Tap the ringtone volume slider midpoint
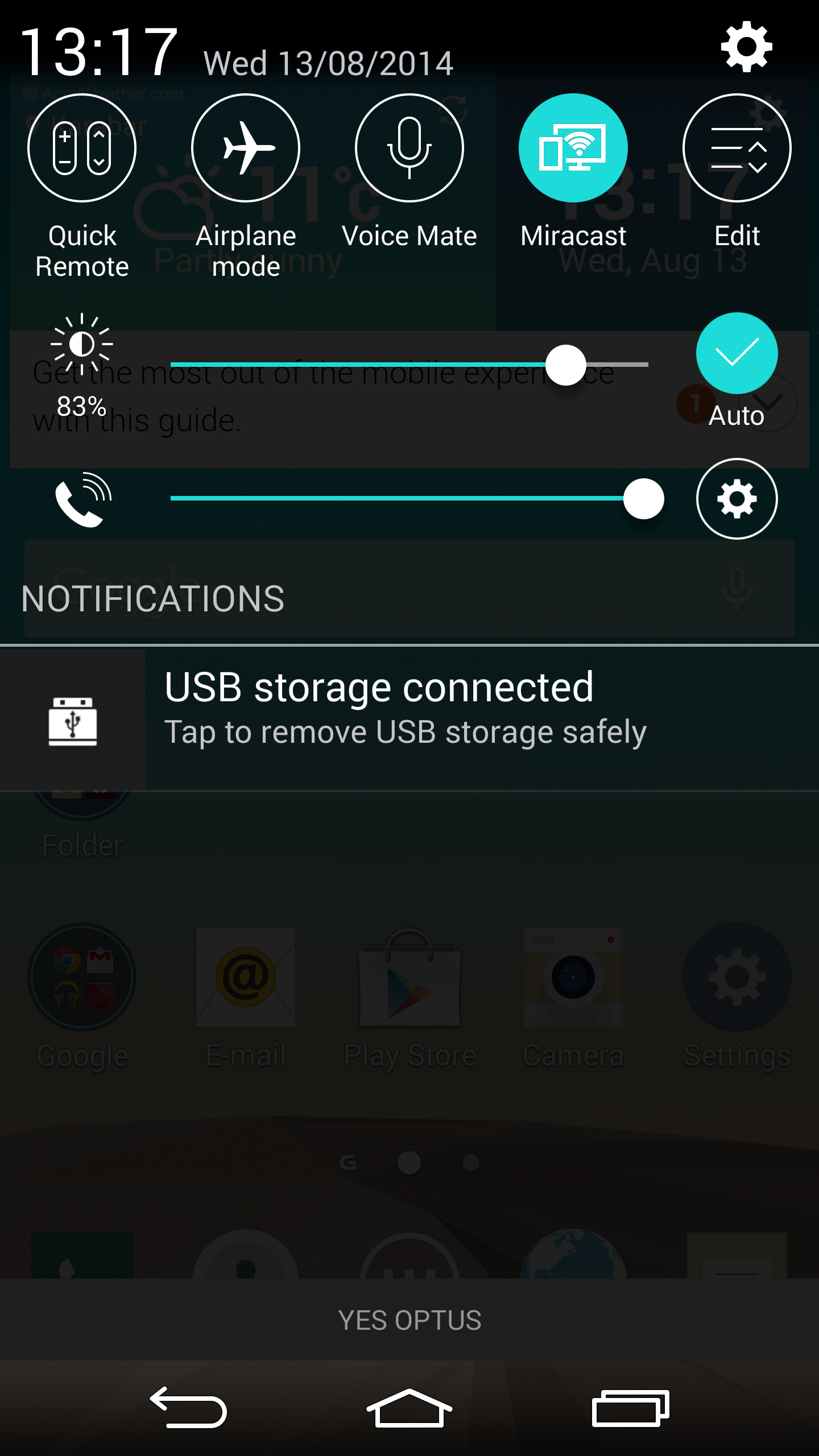 409,498
